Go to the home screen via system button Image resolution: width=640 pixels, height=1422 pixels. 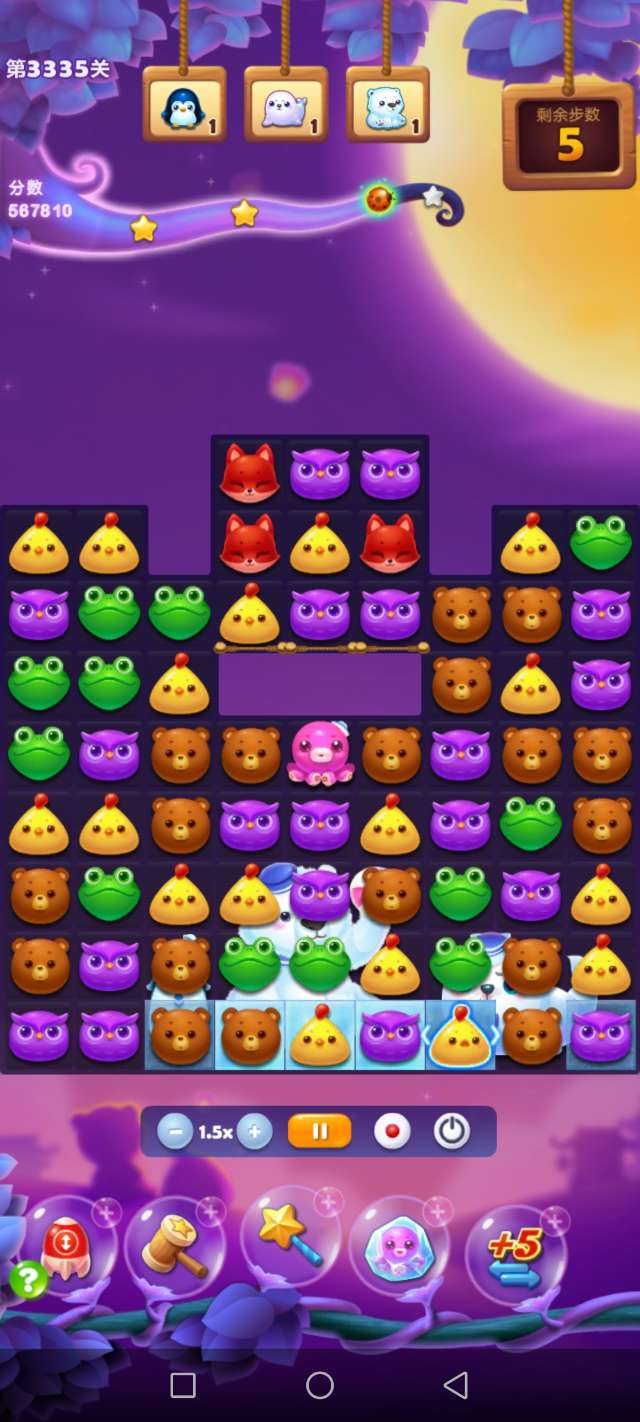pos(320,1385)
